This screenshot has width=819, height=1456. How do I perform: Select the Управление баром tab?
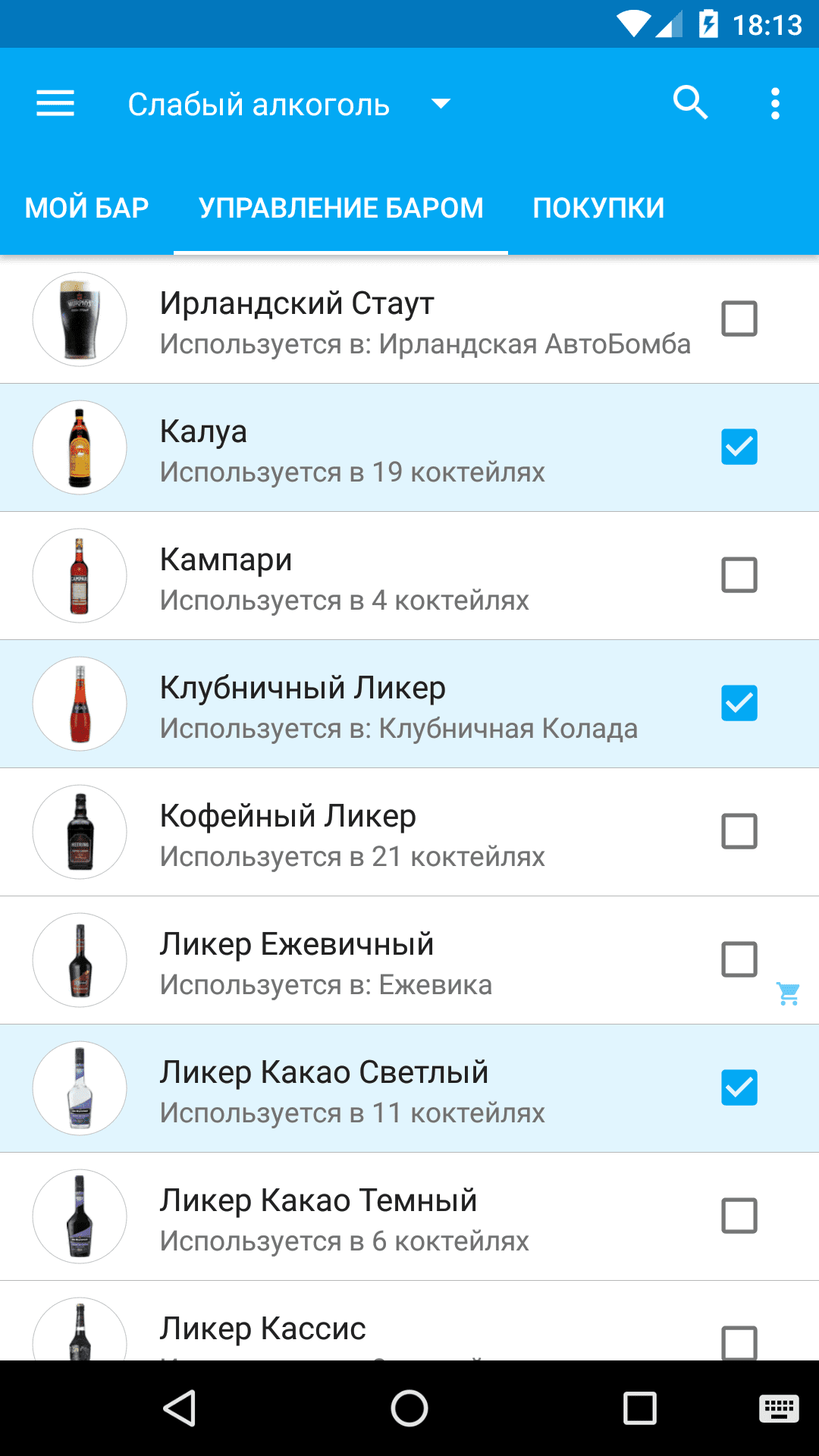click(340, 208)
